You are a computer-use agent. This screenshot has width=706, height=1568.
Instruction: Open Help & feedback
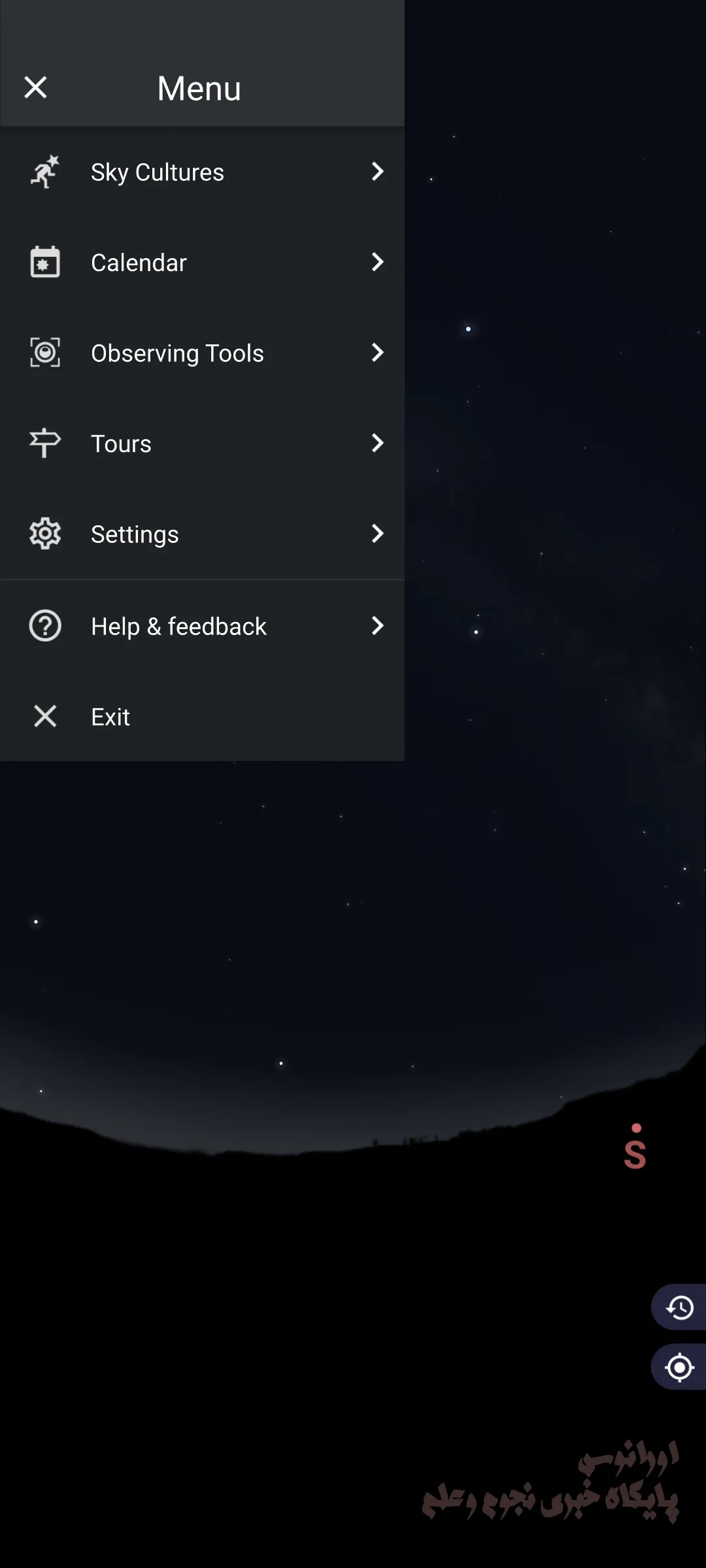pyautogui.click(x=201, y=626)
